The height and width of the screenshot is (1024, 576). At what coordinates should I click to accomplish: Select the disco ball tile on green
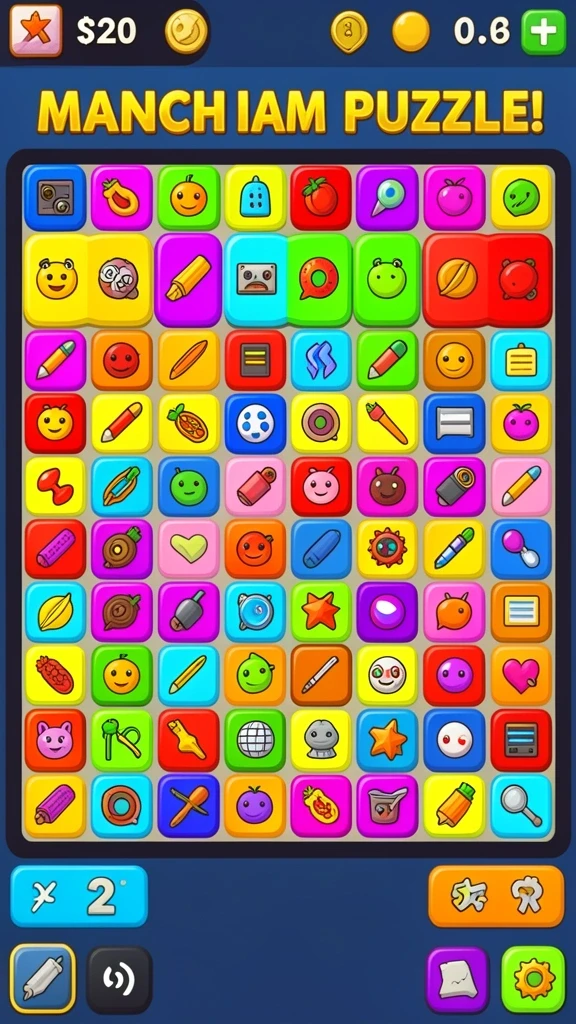point(255,740)
